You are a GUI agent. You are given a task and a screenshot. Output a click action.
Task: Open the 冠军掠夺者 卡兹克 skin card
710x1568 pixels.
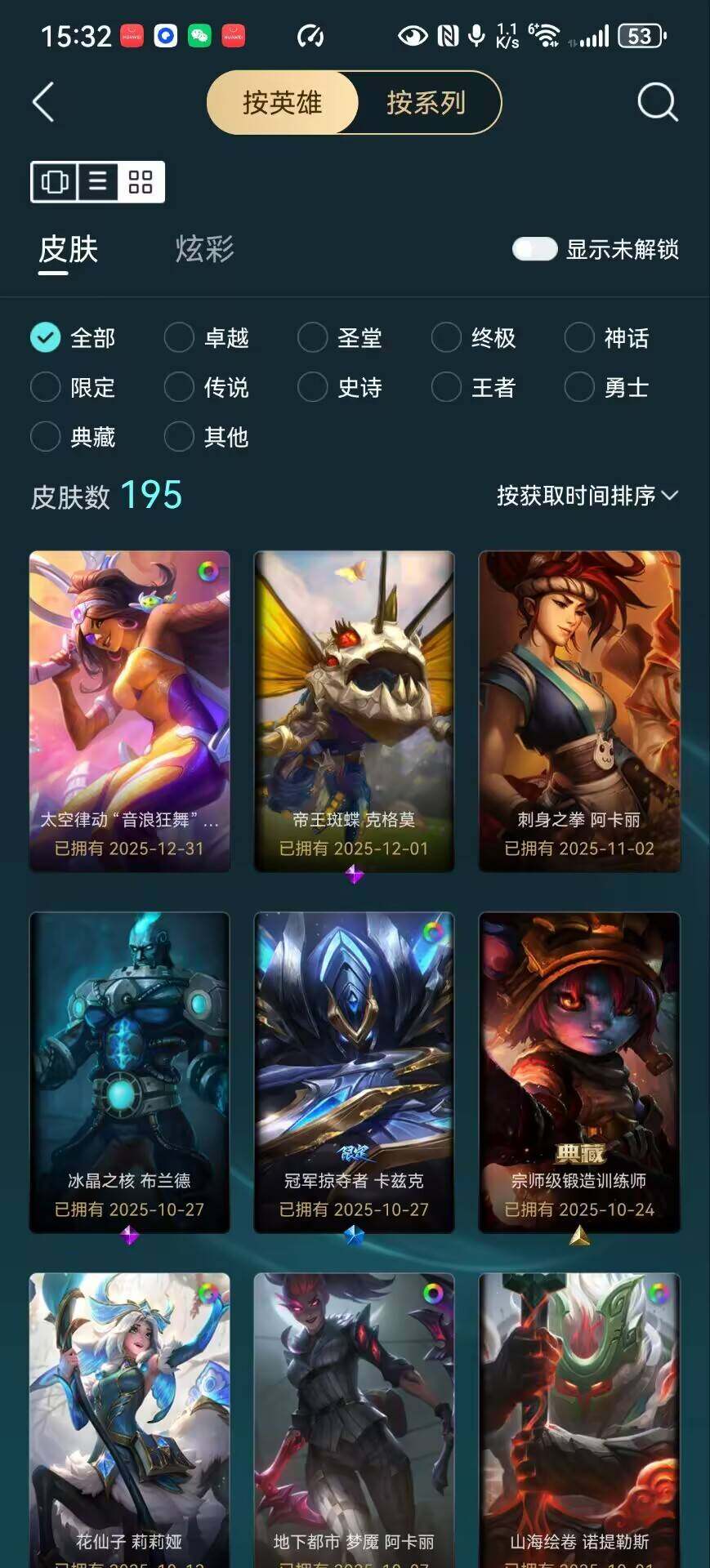(354, 1071)
